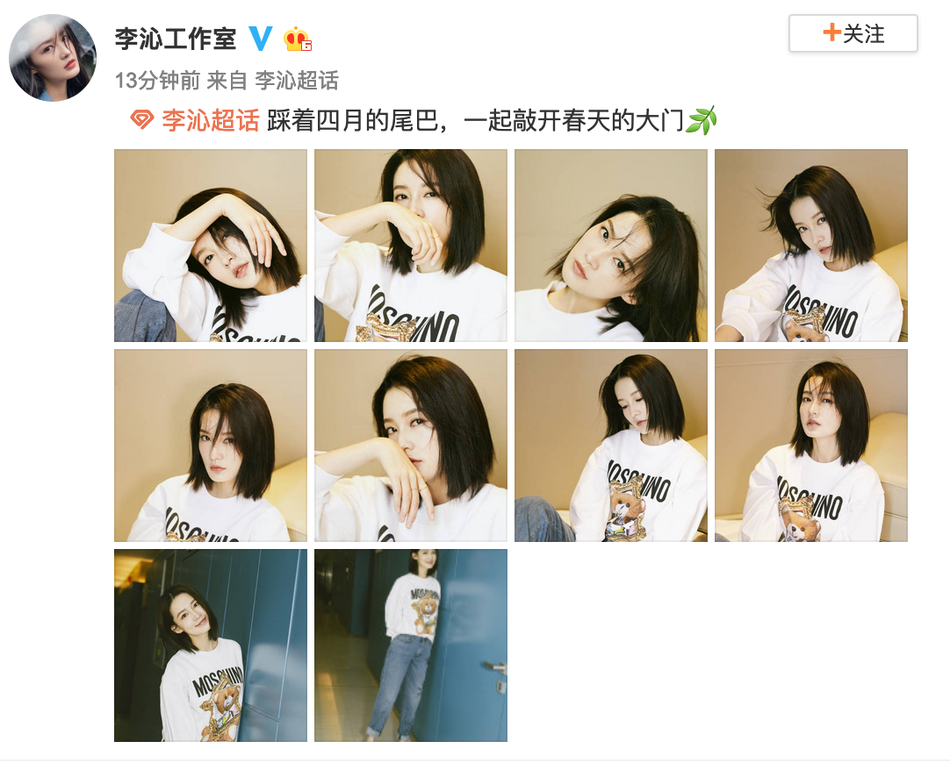Enlarge the close-up photo with tilted head
950x770 pixels.
pyautogui.click(x=610, y=245)
